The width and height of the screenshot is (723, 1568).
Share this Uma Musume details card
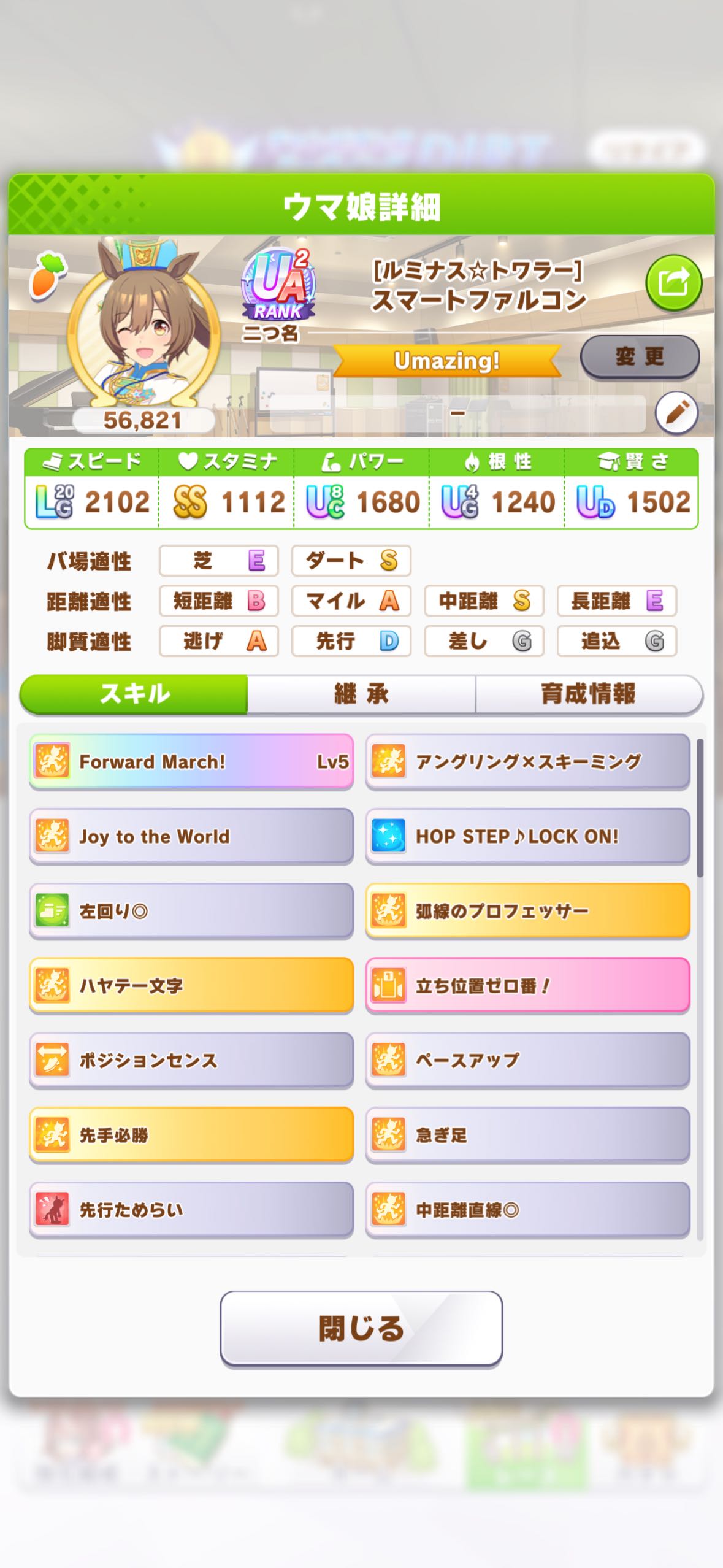point(673,283)
